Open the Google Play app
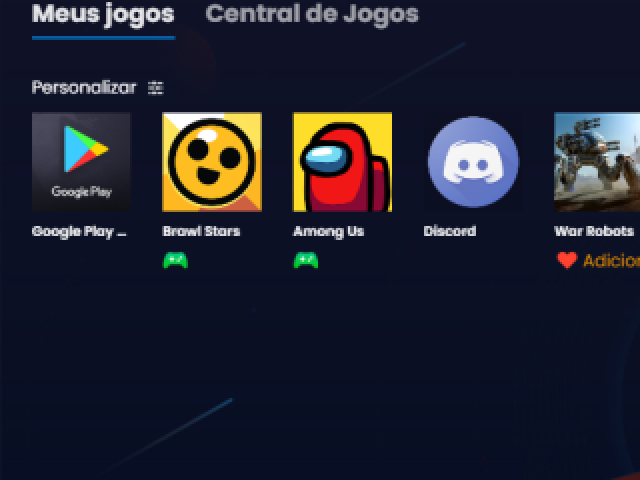 81,162
